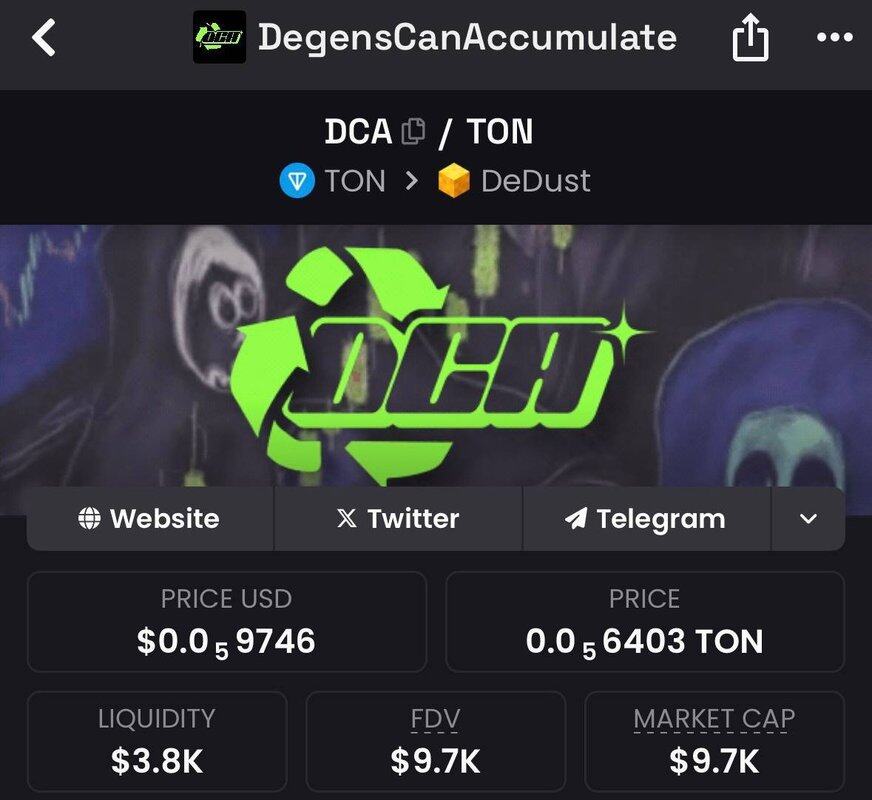
Task: Expand more links with the chevron
Action: (x=808, y=519)
